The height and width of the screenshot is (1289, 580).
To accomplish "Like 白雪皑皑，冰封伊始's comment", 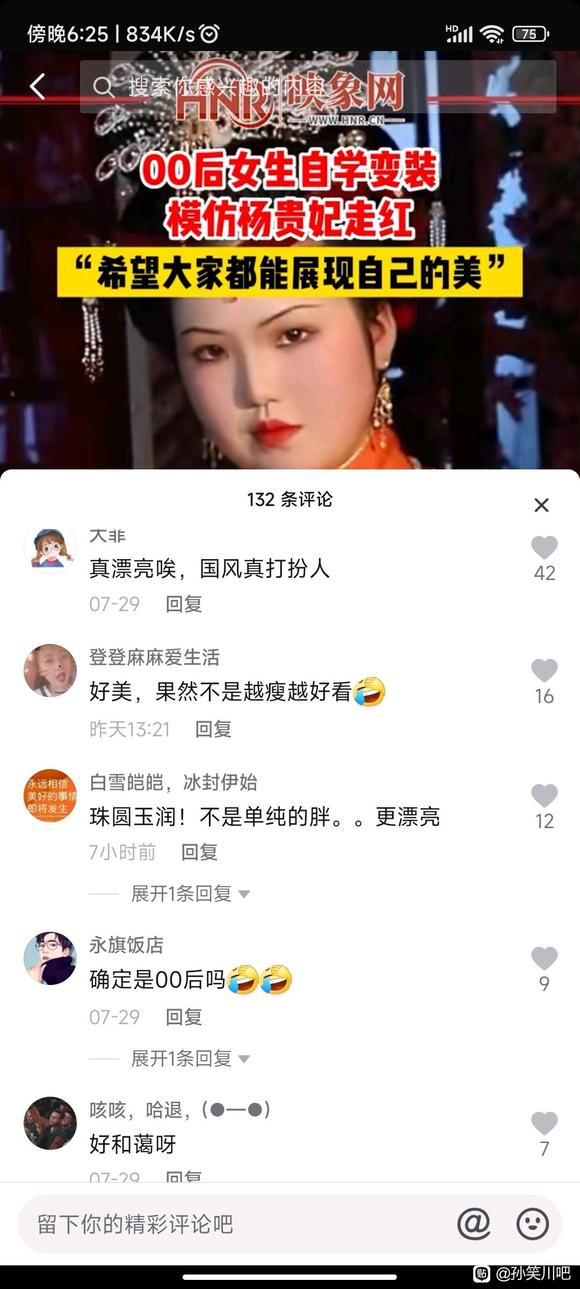I will (544, 795).
